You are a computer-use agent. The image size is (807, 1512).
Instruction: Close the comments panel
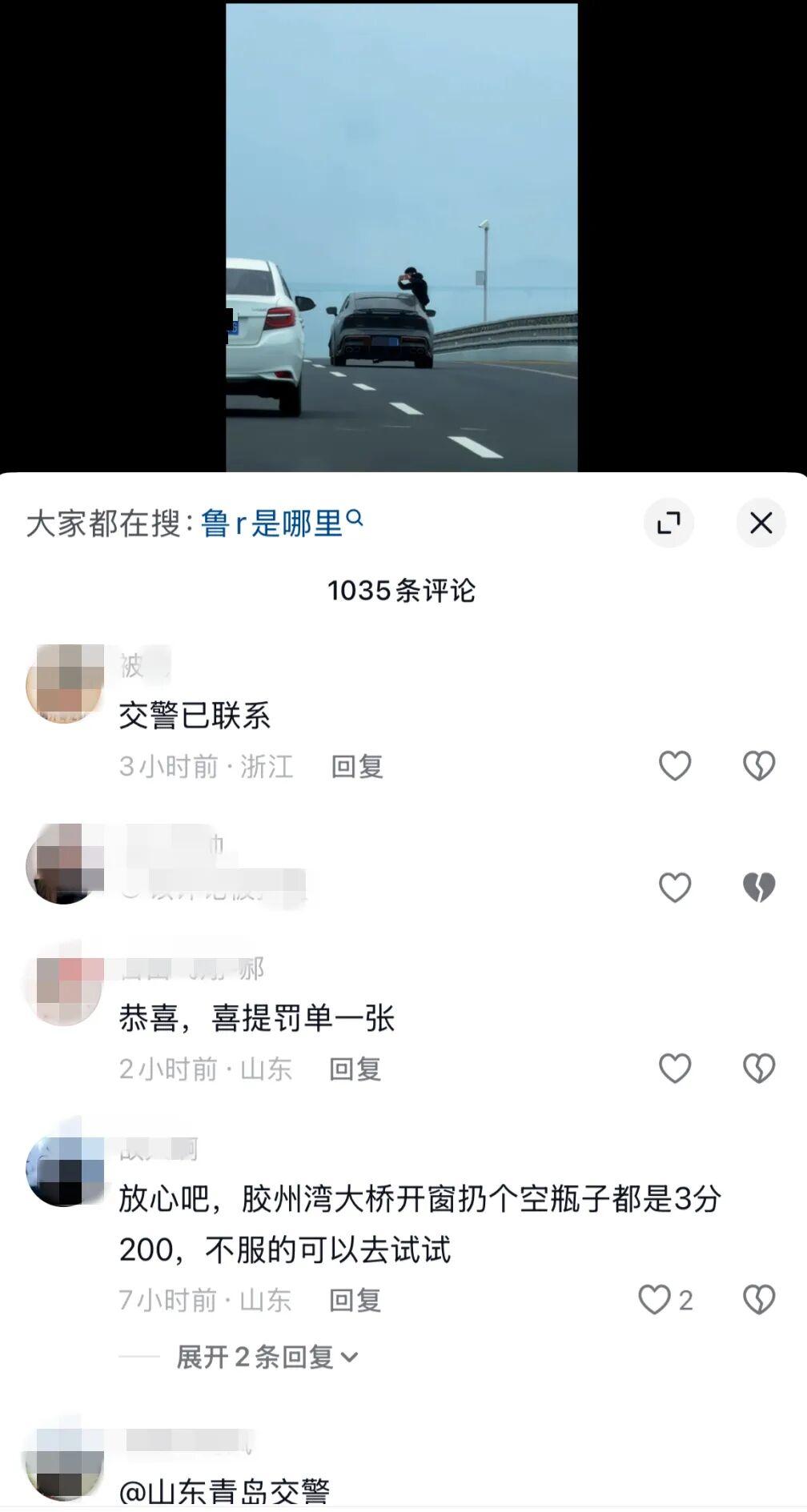pyautogui.click(x=761, y=523)
